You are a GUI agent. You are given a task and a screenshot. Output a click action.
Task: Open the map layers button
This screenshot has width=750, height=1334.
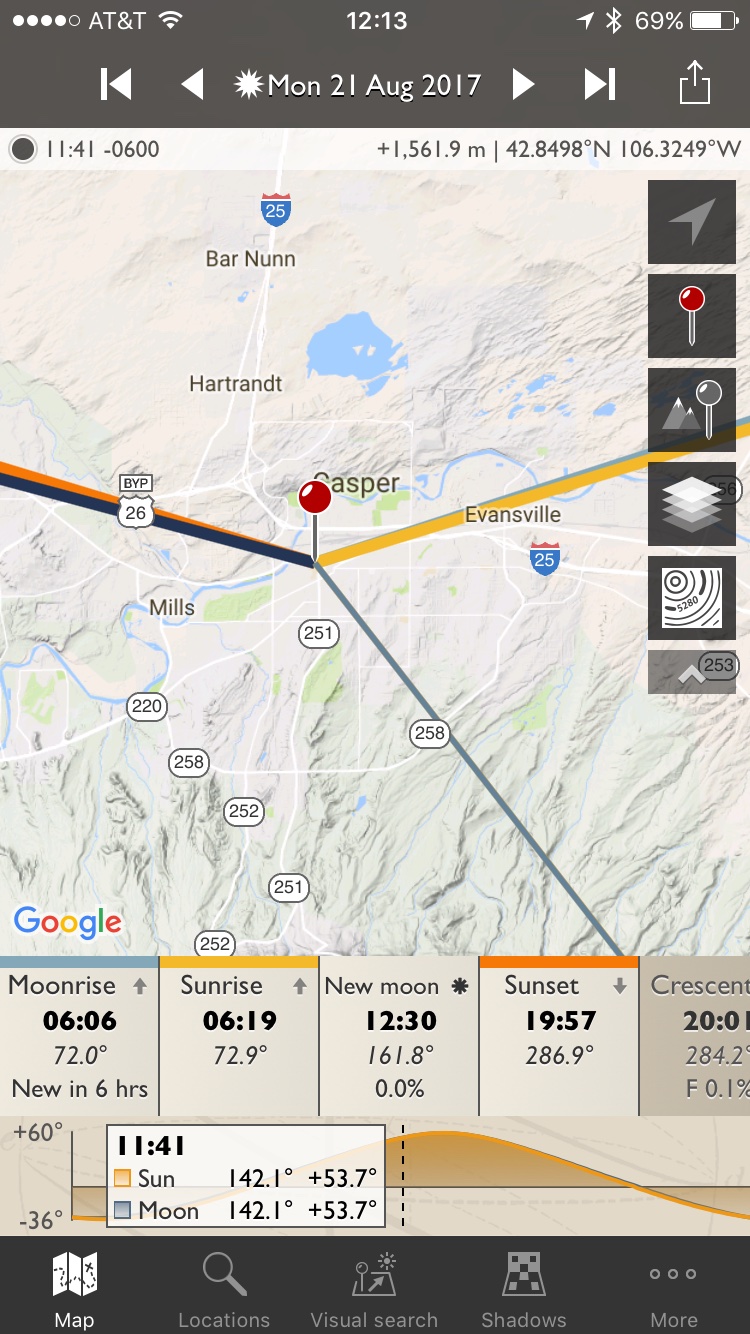(692, 504)
